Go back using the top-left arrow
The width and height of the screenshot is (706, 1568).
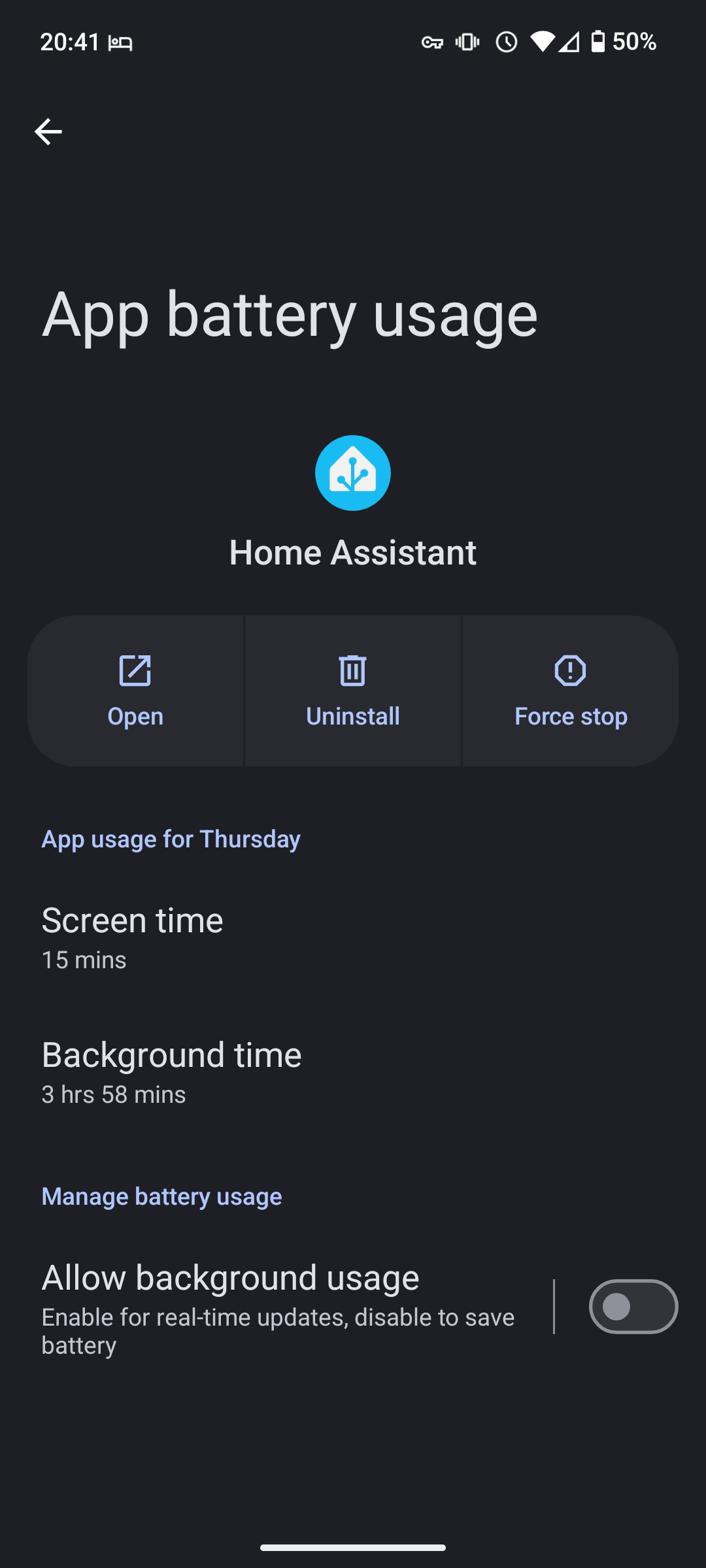[48, 132]
